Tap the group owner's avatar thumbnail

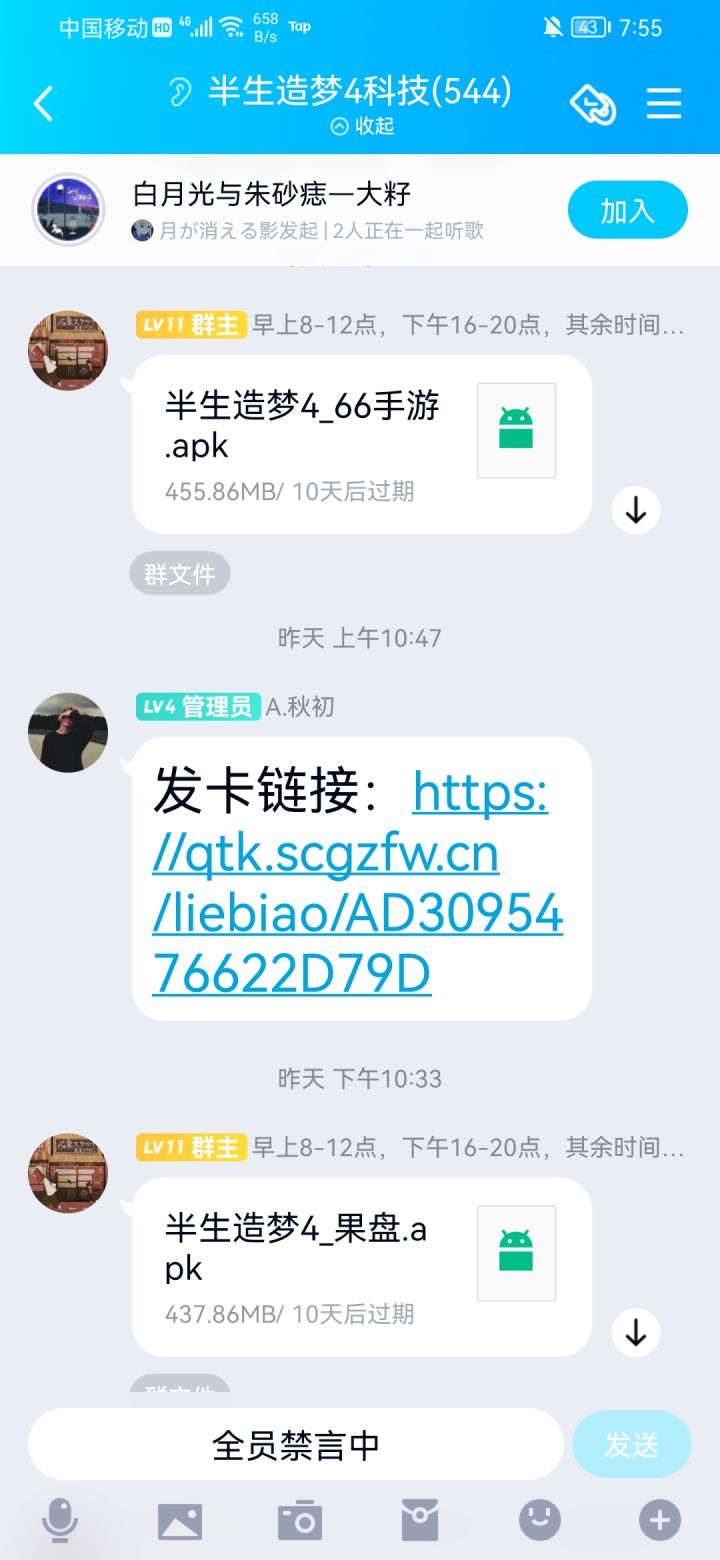pyautogui.click(x=67, y=350)
